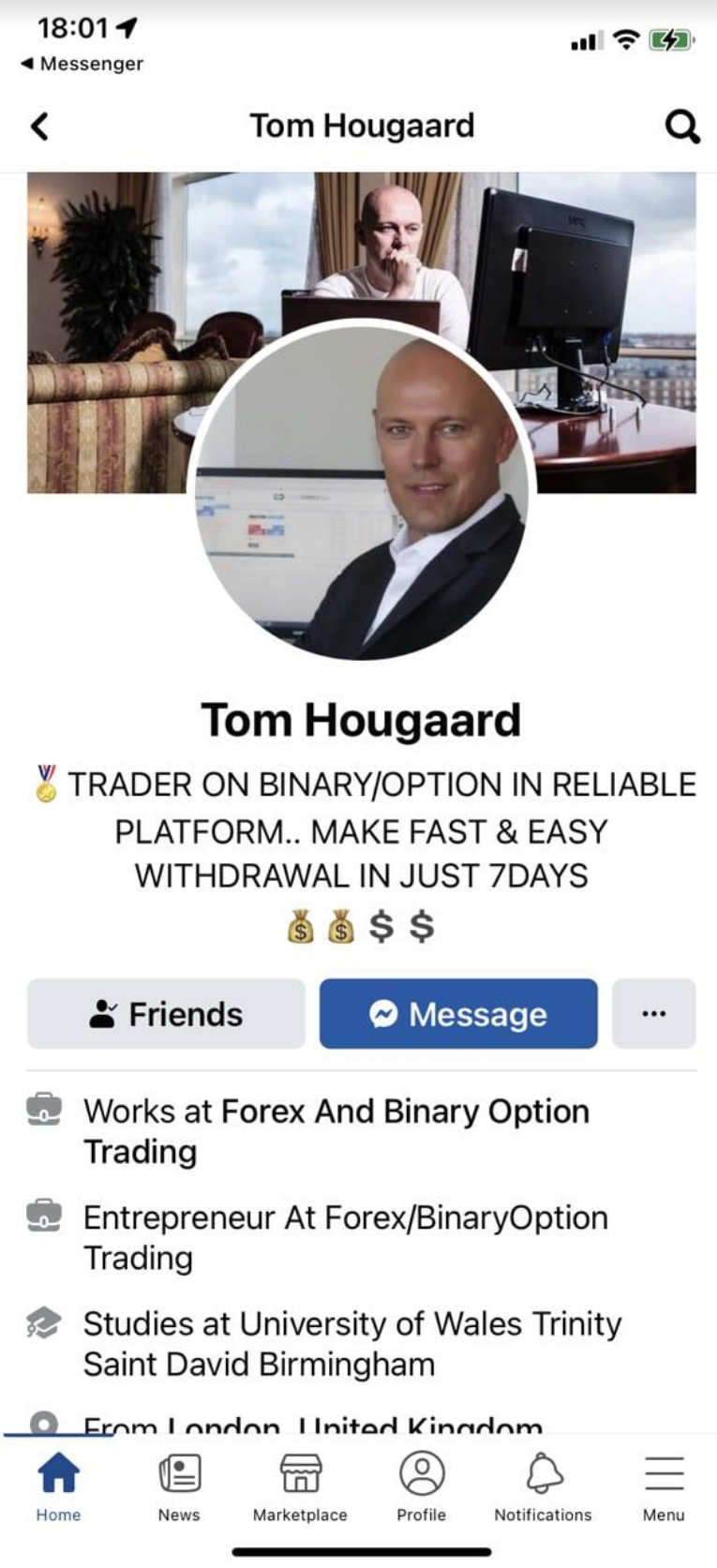Viewport: 717px width, 1568px height.
Task: Open search on this profile
Action: click(x=681, y=127)
